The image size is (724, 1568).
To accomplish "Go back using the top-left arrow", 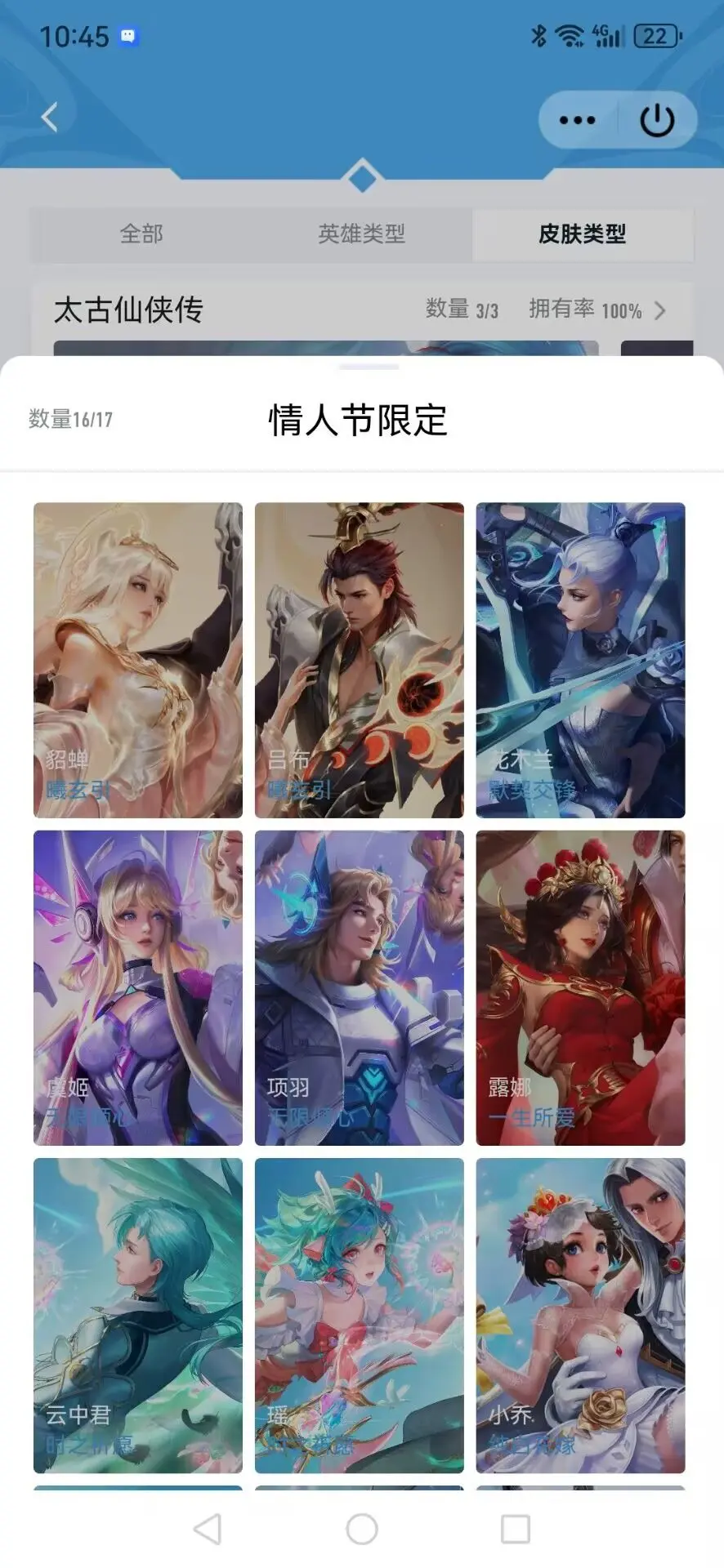I will pos(49,118).
